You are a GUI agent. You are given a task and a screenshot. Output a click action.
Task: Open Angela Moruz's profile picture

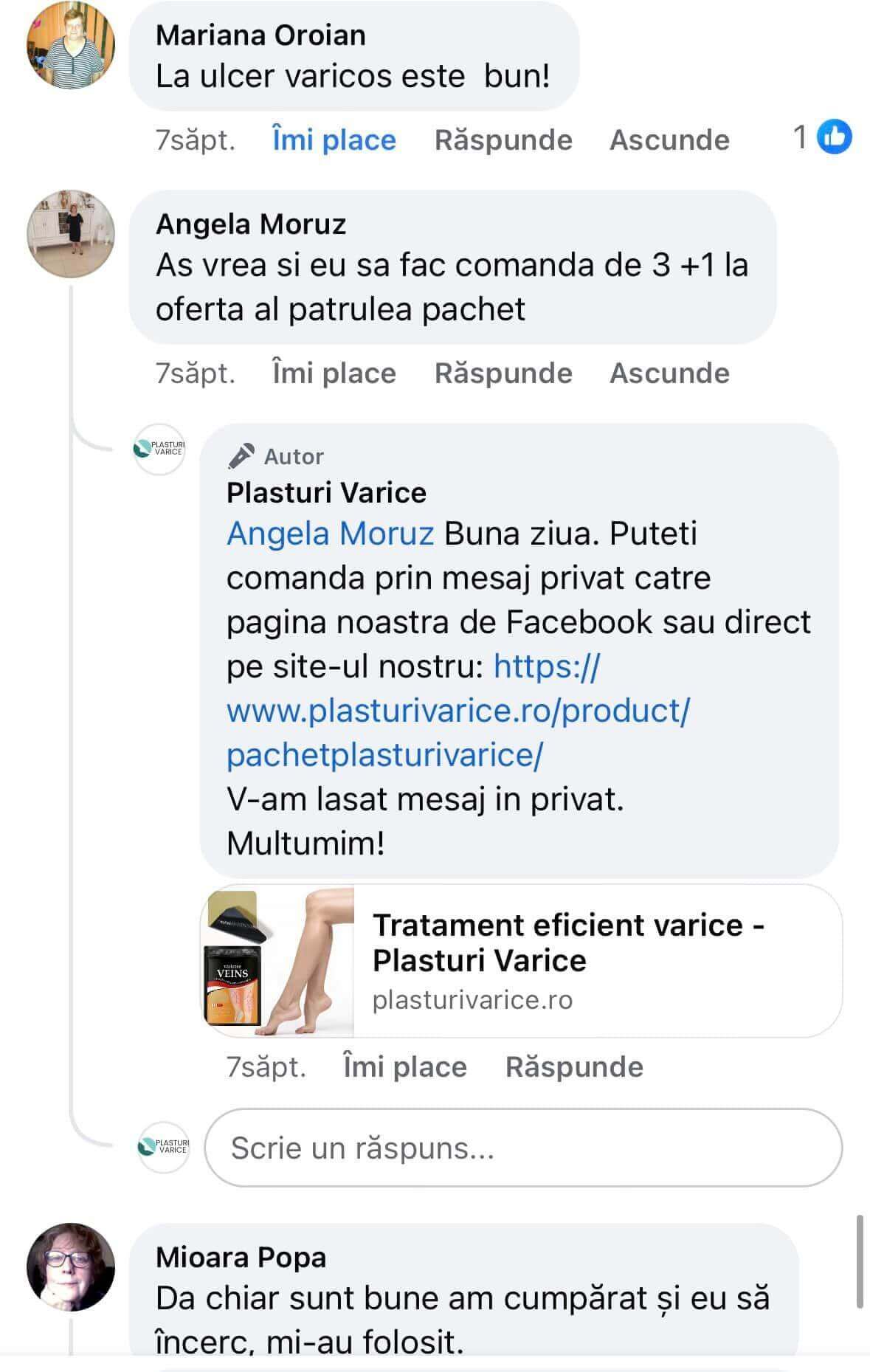pos(71,233)
